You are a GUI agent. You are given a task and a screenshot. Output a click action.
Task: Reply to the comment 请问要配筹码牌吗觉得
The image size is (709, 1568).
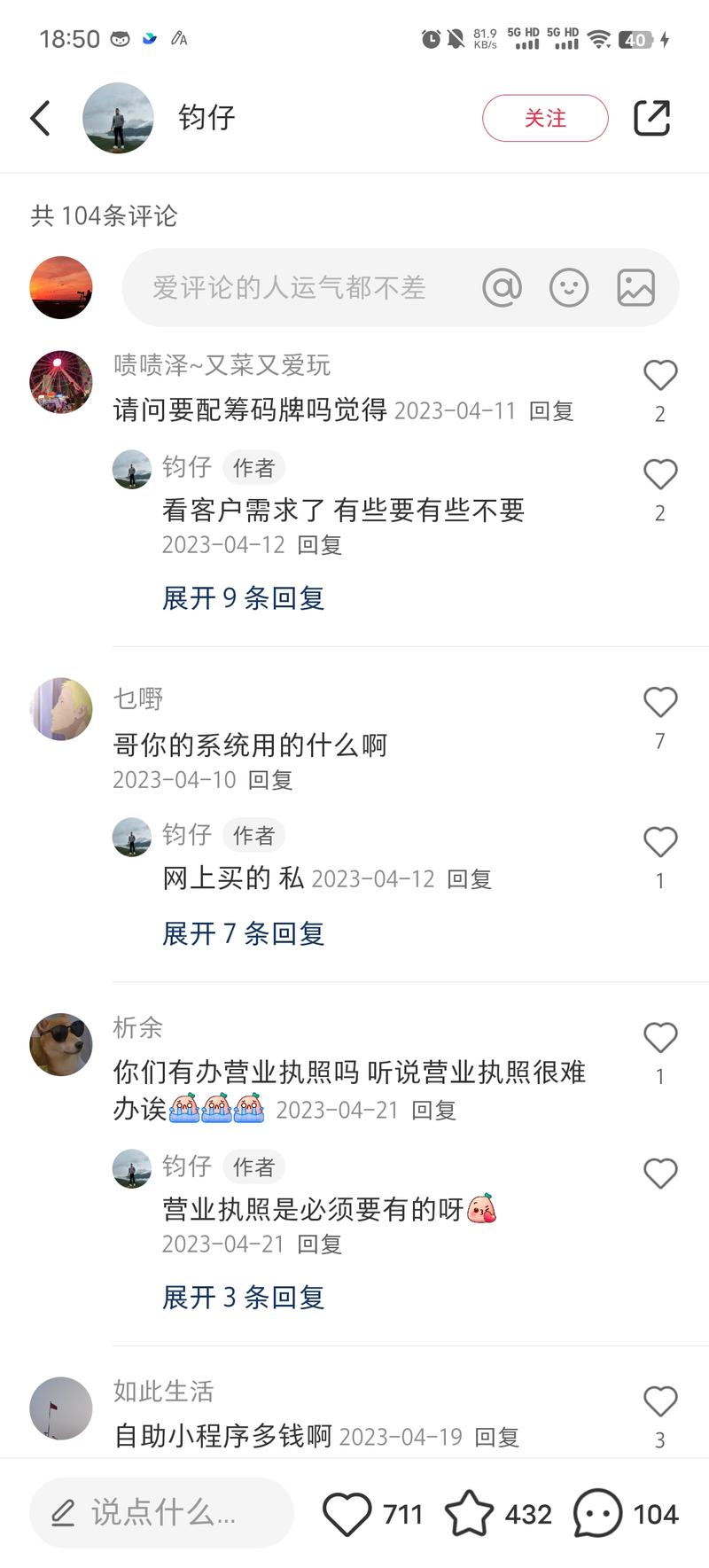551,410
